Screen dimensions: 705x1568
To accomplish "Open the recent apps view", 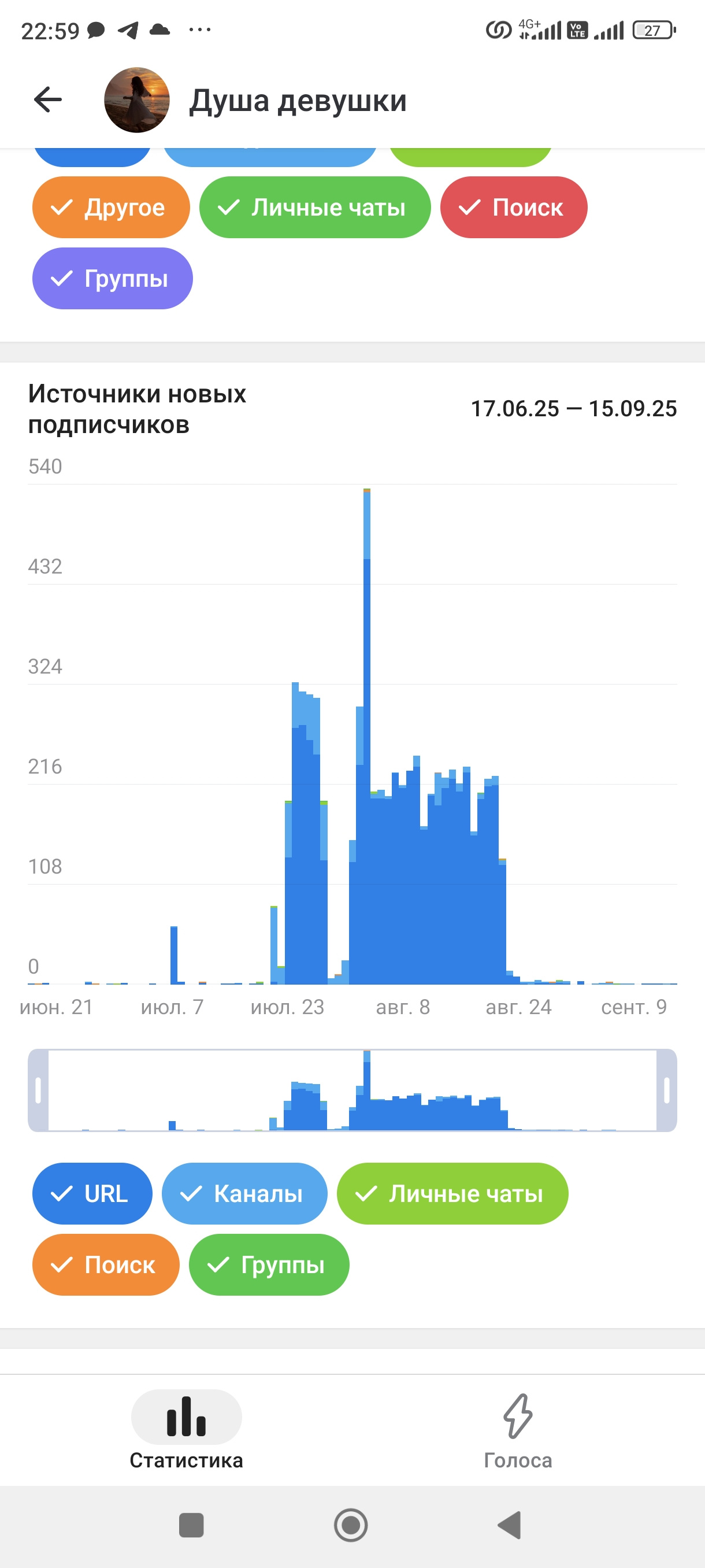I will pyautogui.click(x=191, y=1525).
